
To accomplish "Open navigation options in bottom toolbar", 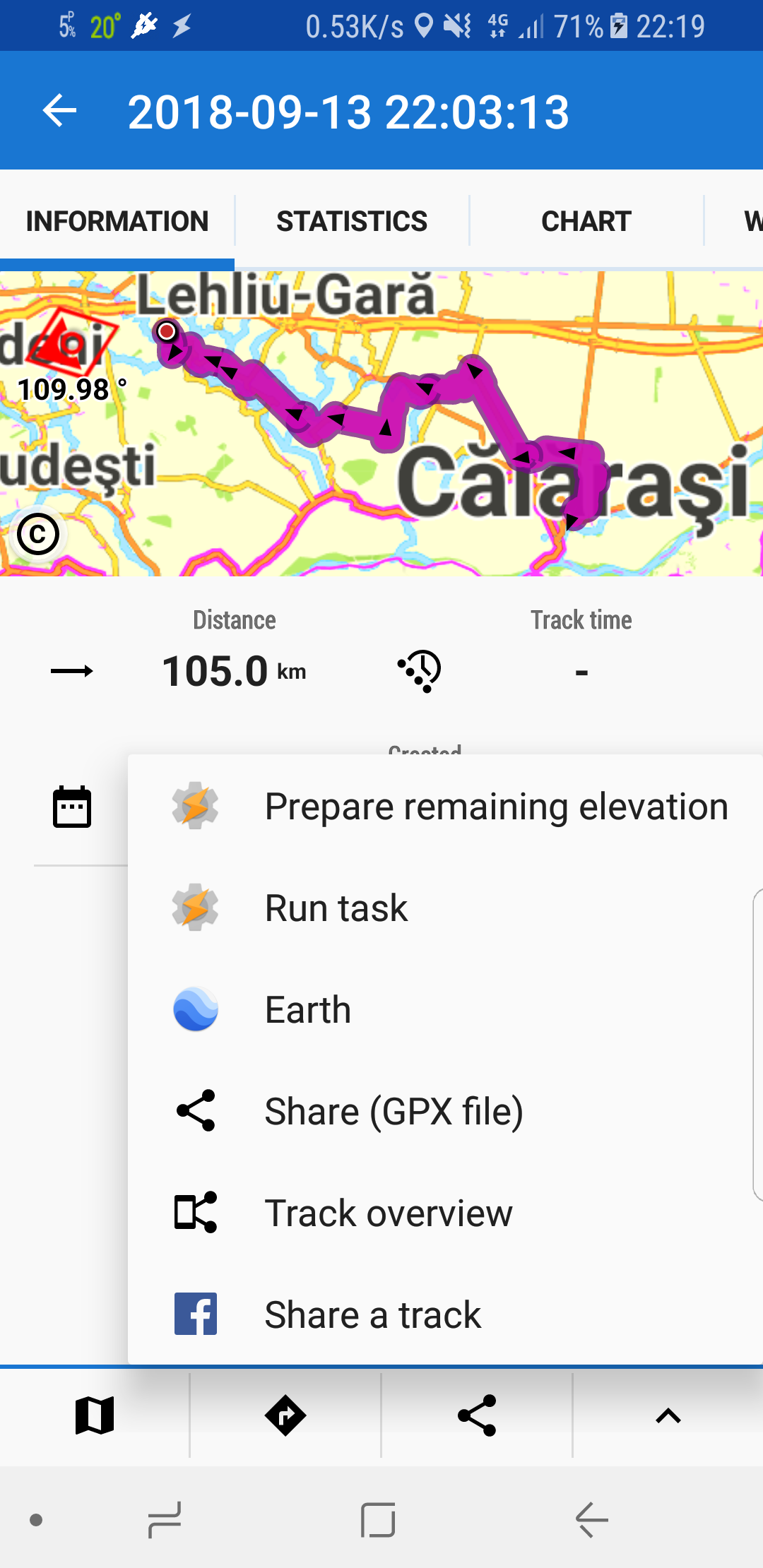I will click(285, 1415).
